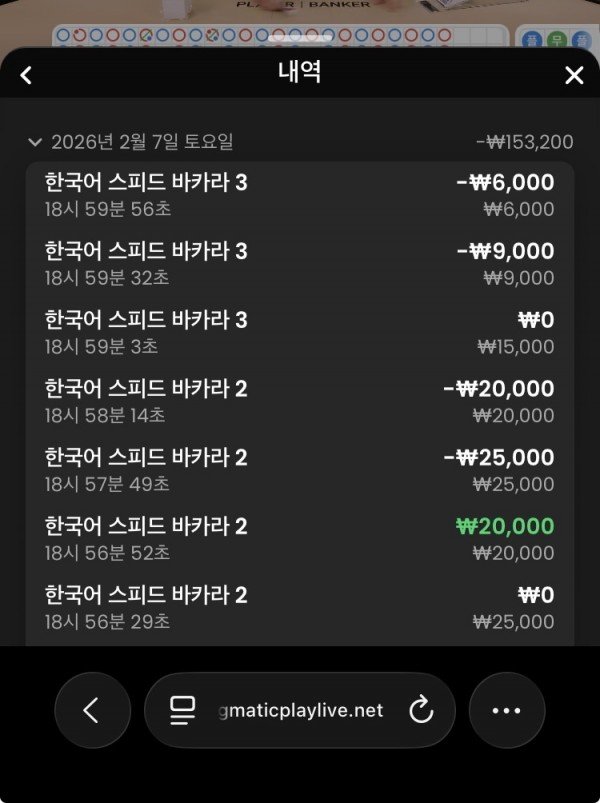Open the page menu icon in the address bar
Screen dimensions: 600x803
click(182, 710)
